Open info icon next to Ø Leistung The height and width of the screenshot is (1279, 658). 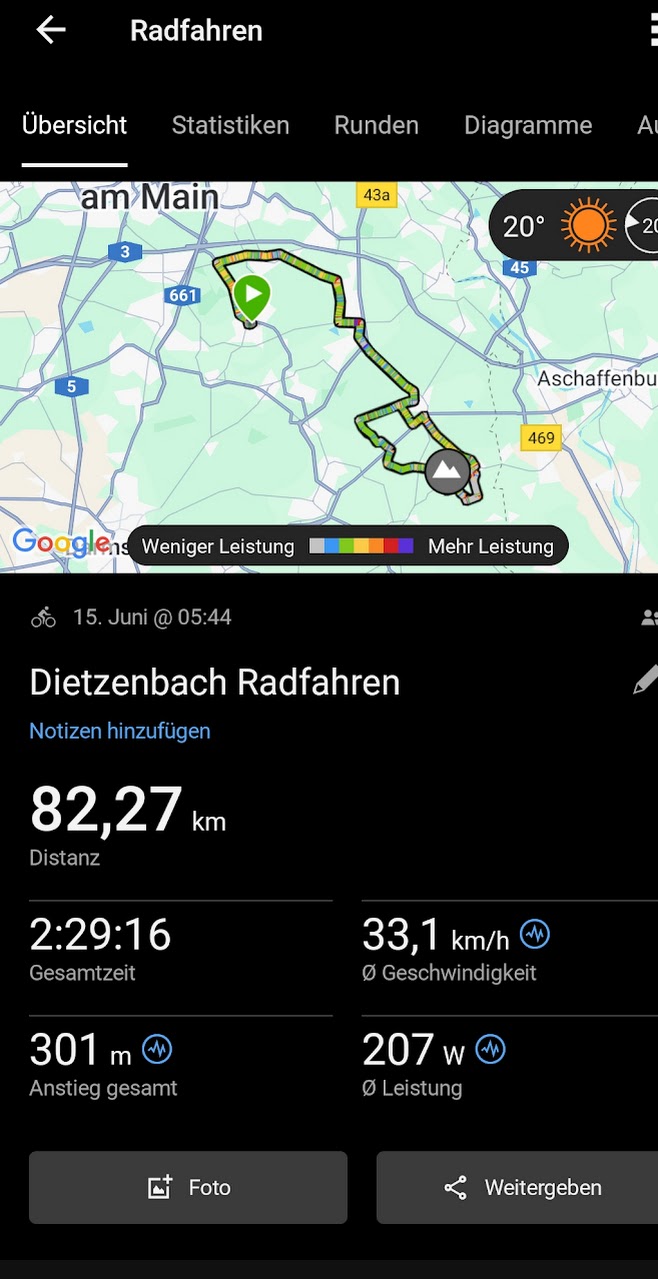(x=490, y=1049)
